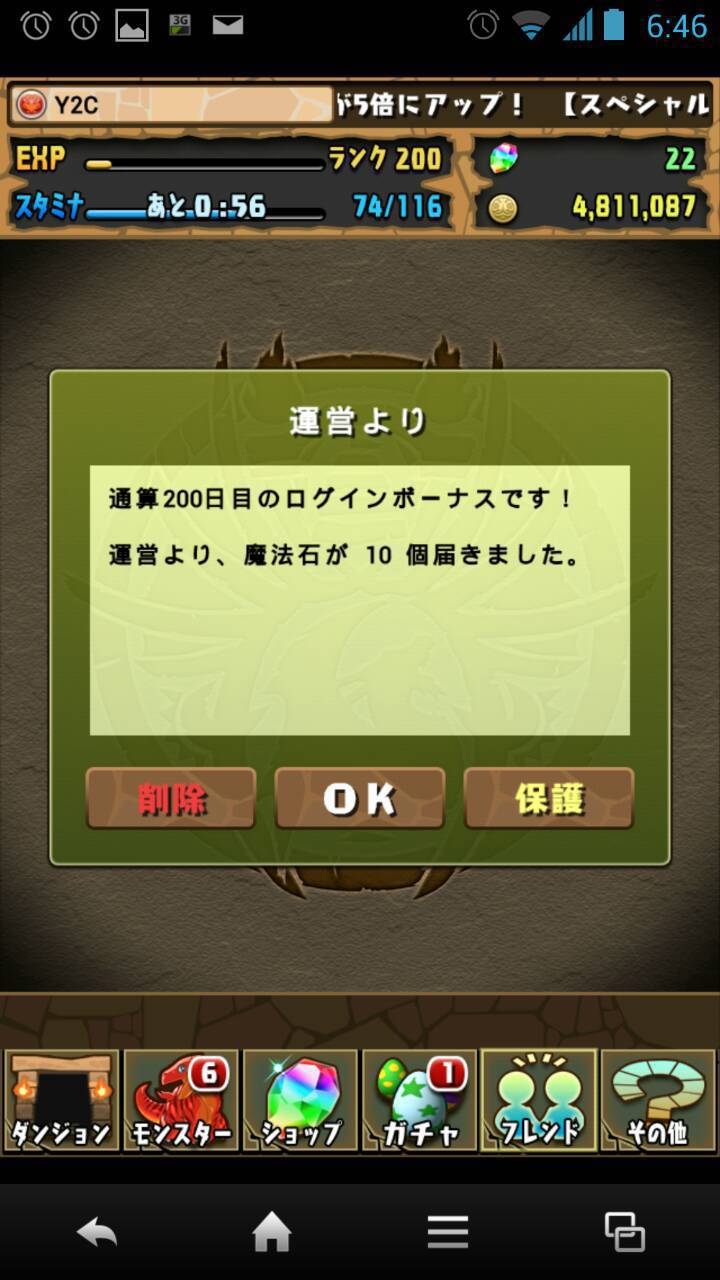Go back with the system back button

pyautogui.click(x=97, y=1232)
